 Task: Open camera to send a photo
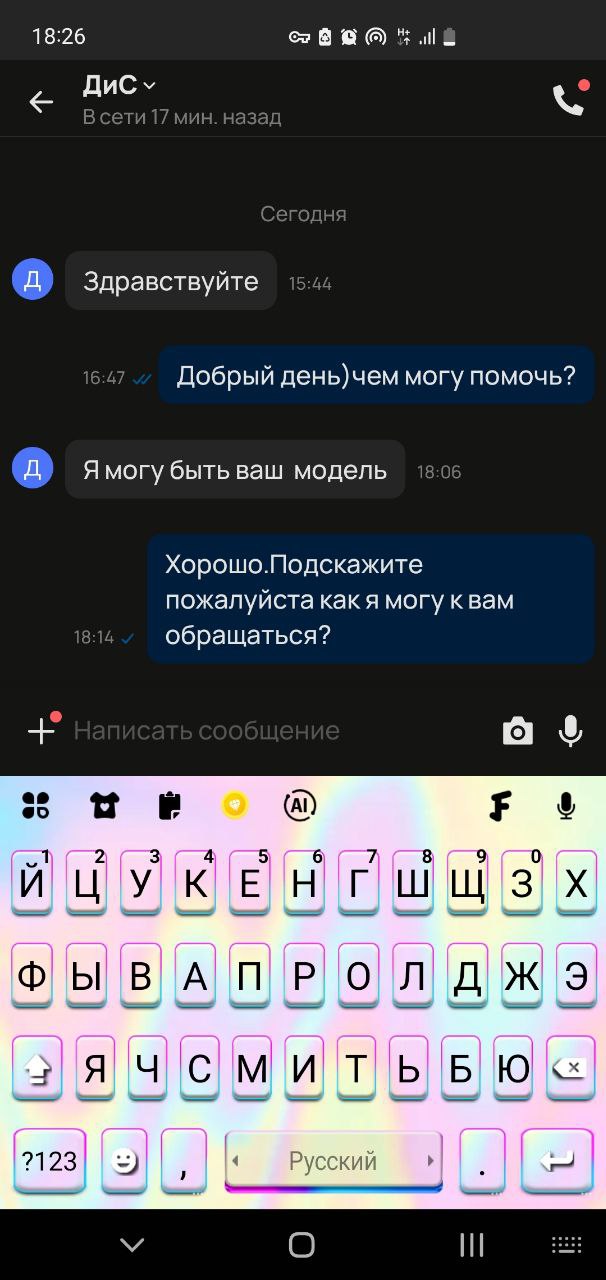click(517, 732)
